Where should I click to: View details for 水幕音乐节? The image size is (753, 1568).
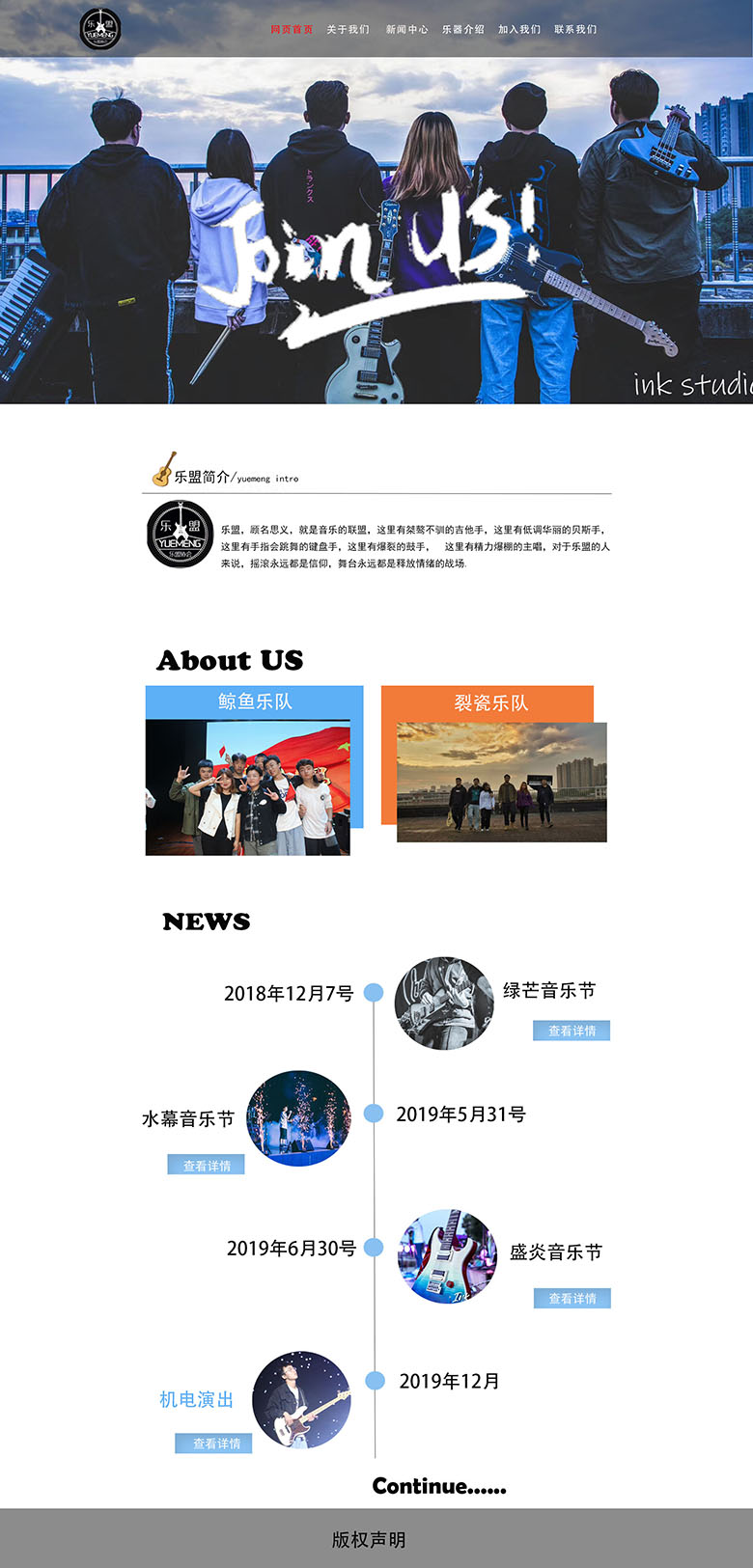pyautogui.click(x=206, y=1165)
